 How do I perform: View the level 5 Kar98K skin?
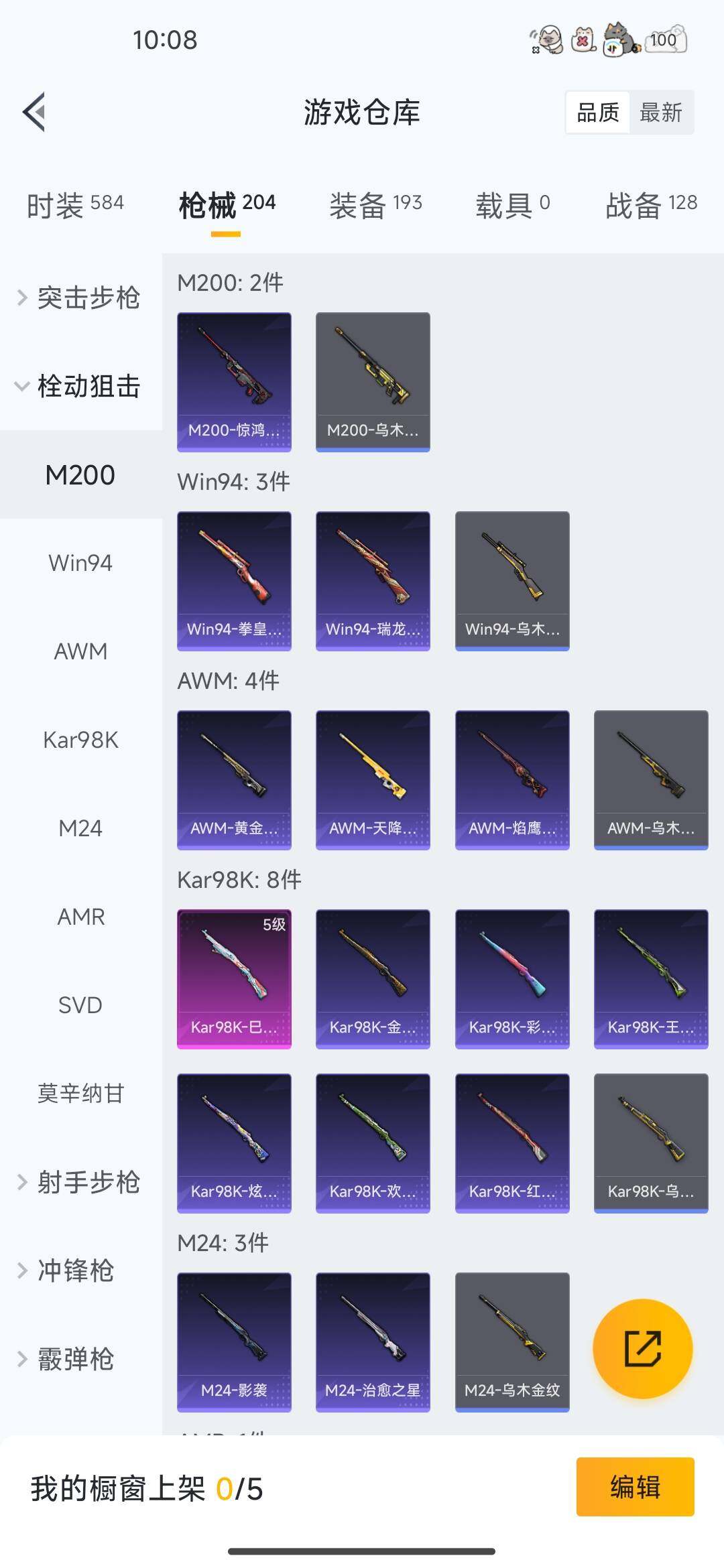point(234,978)
